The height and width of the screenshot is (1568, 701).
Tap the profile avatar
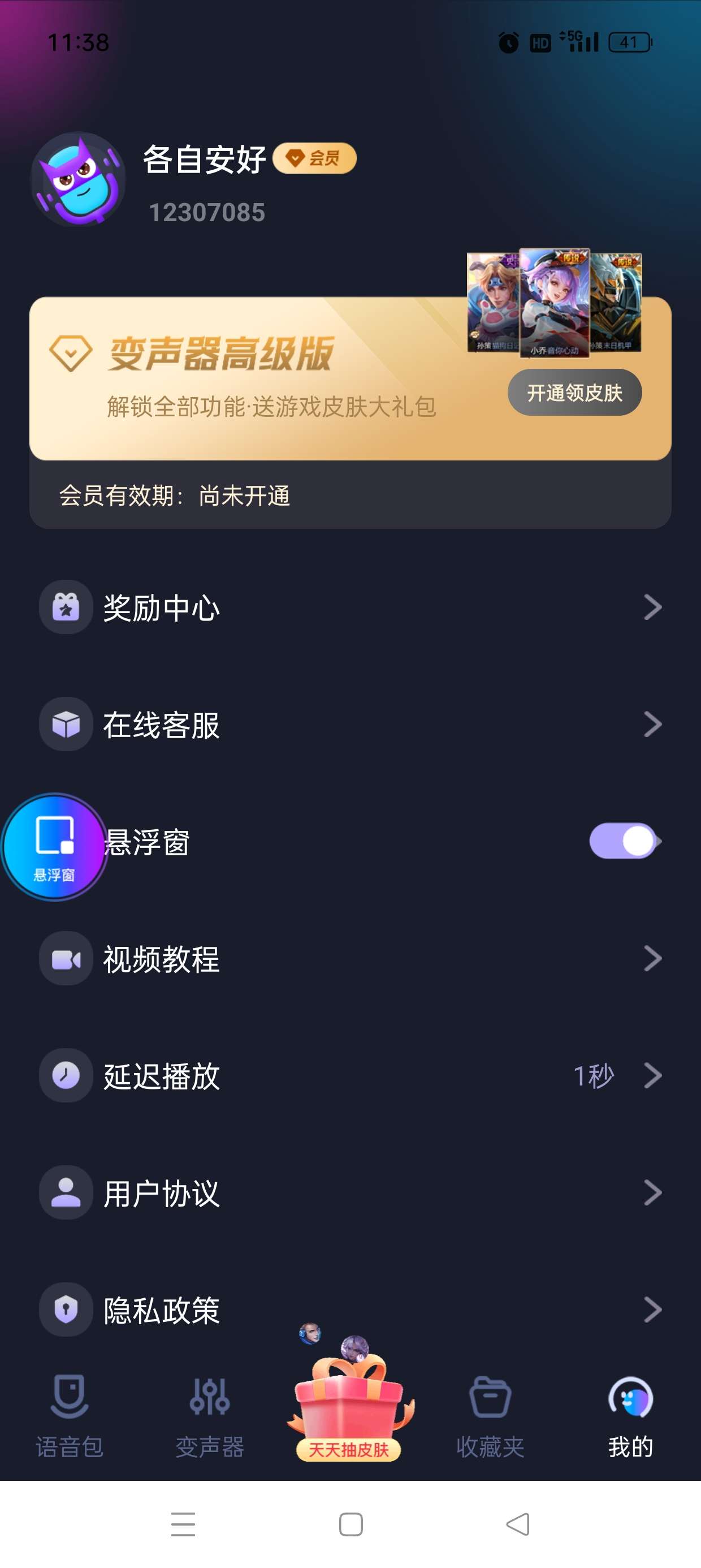[78, 179]
